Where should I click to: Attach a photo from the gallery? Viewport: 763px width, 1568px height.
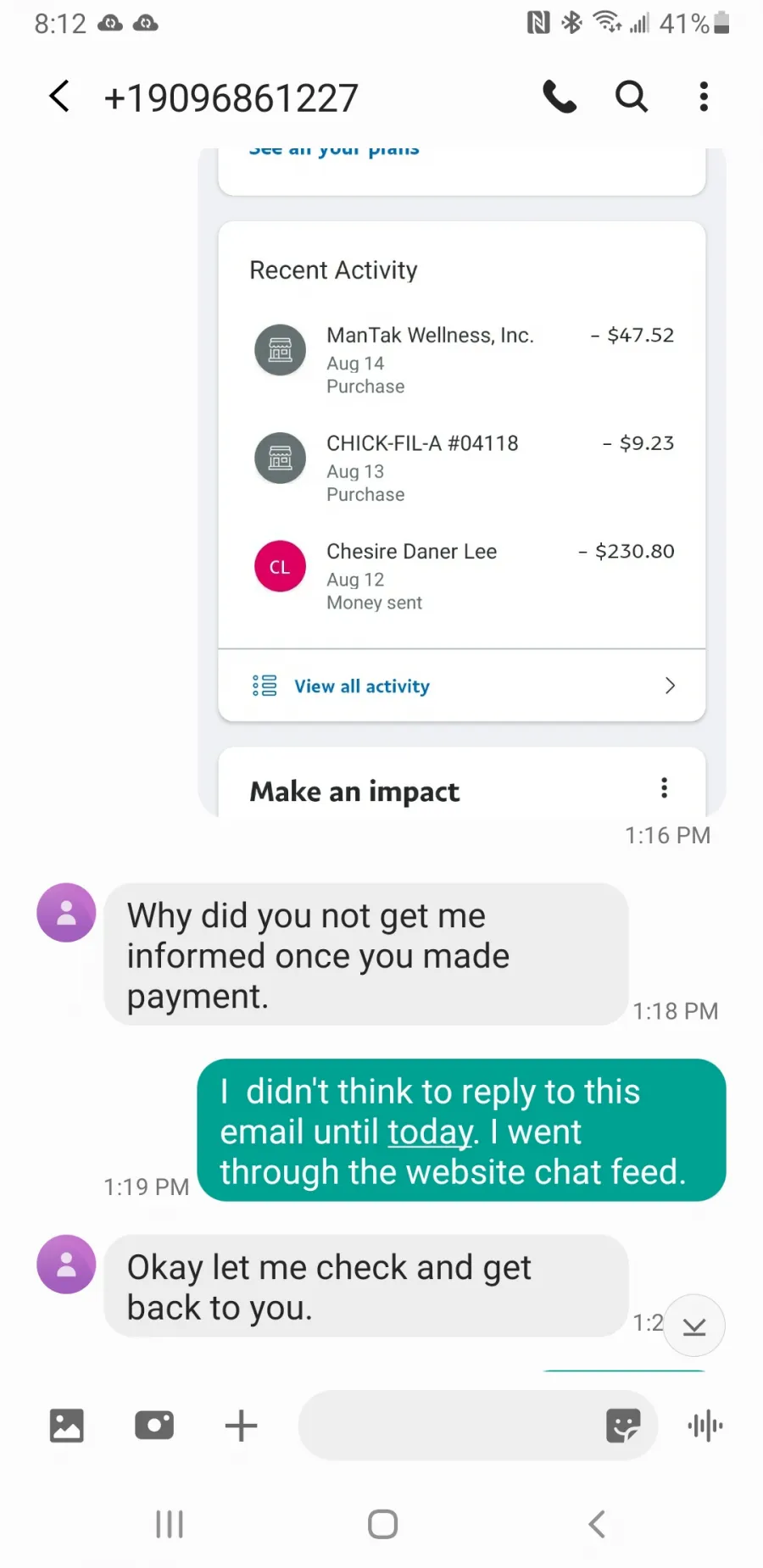pyautogui.click(x=66, y=1426)
